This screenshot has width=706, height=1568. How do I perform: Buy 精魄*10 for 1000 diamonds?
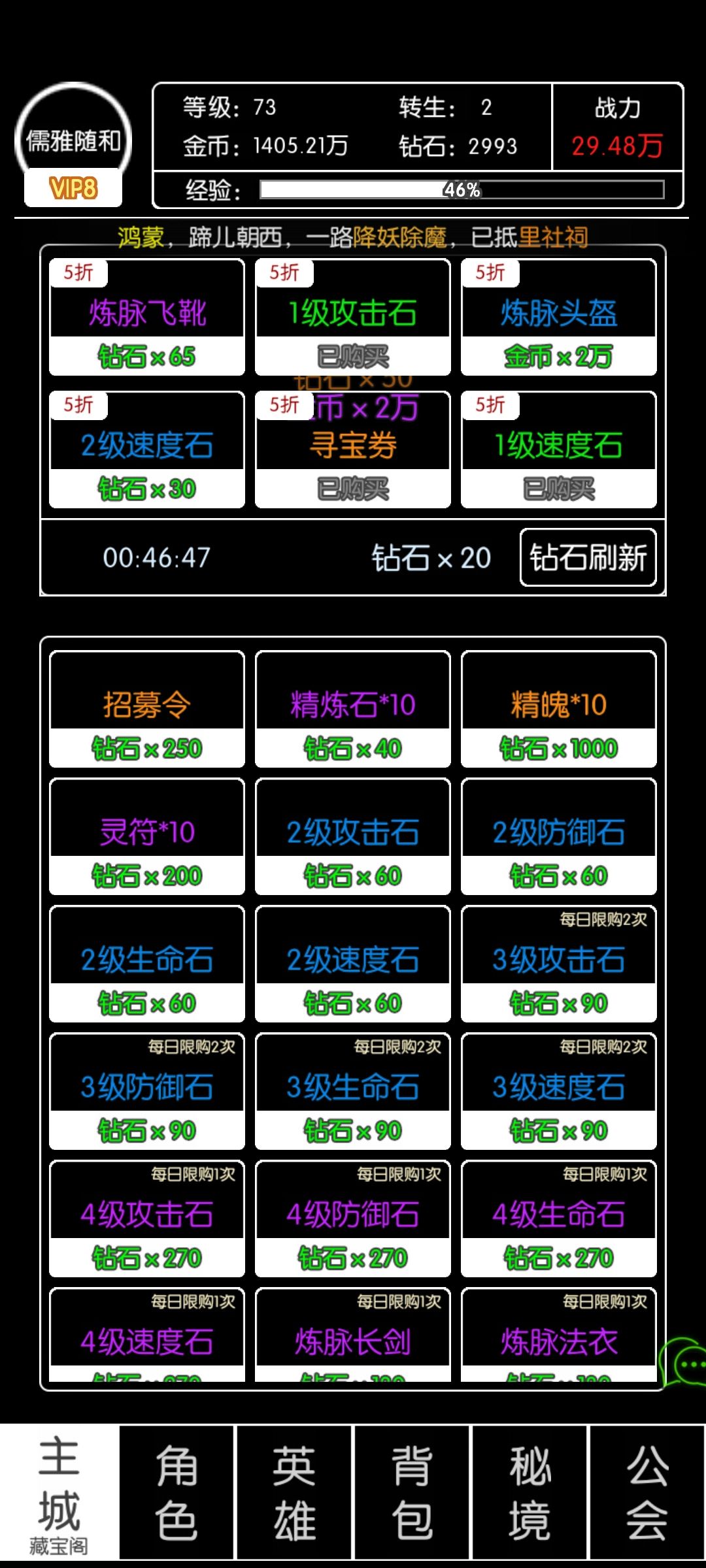pos(559,712)
